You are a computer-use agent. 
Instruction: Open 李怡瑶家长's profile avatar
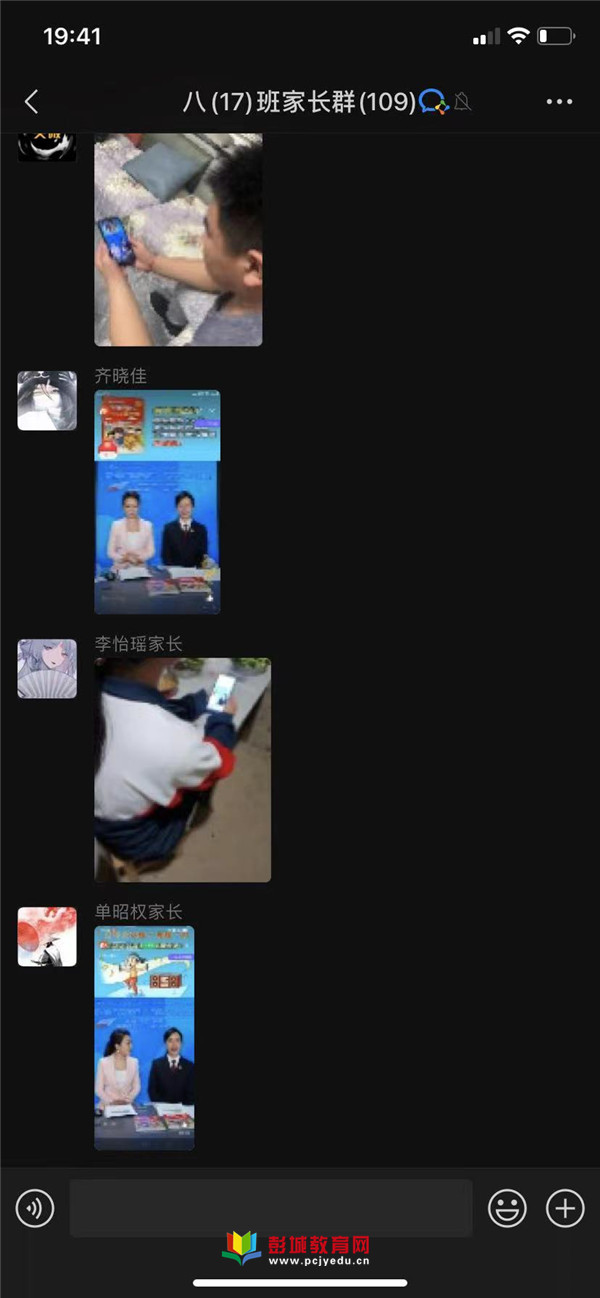click(x=47, y=669)
